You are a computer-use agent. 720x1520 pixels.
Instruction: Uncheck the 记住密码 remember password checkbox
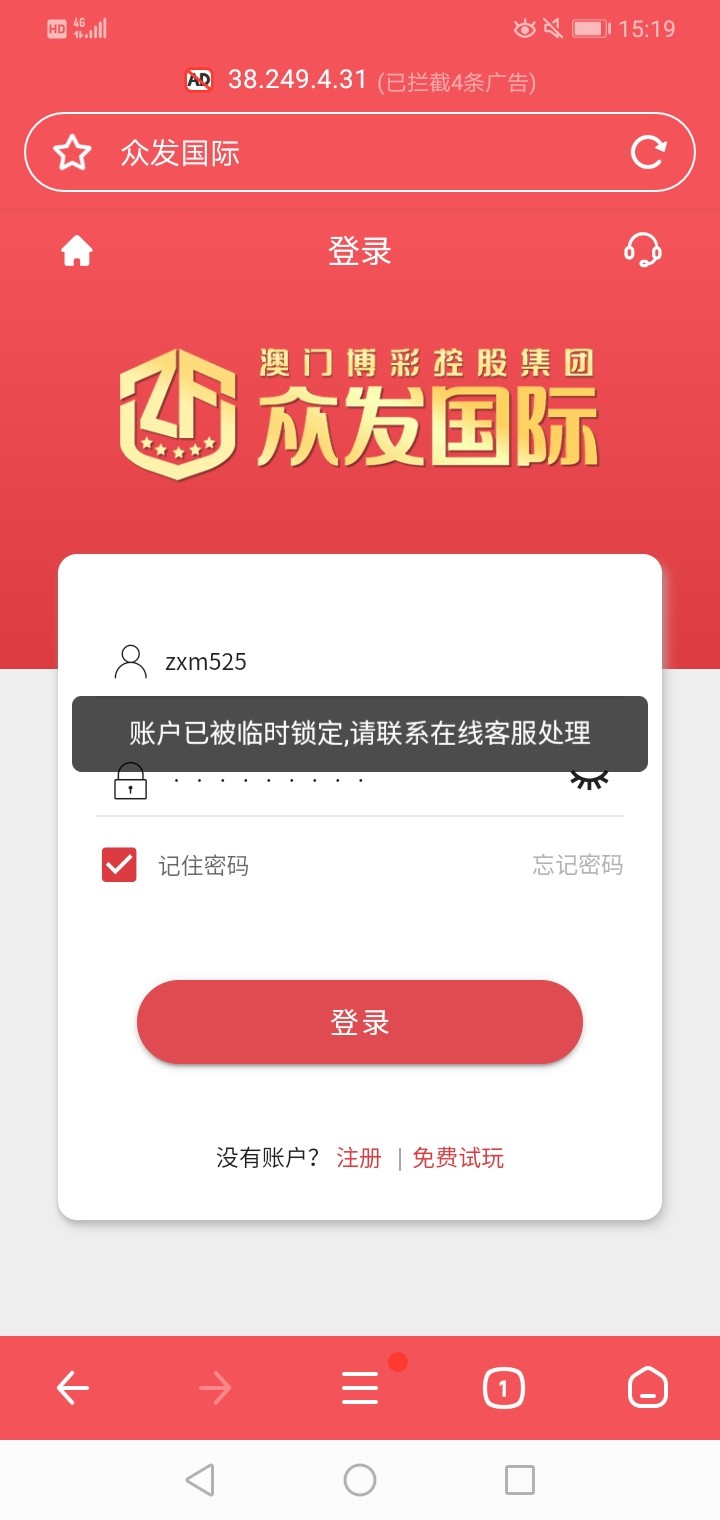pos(118,865)
